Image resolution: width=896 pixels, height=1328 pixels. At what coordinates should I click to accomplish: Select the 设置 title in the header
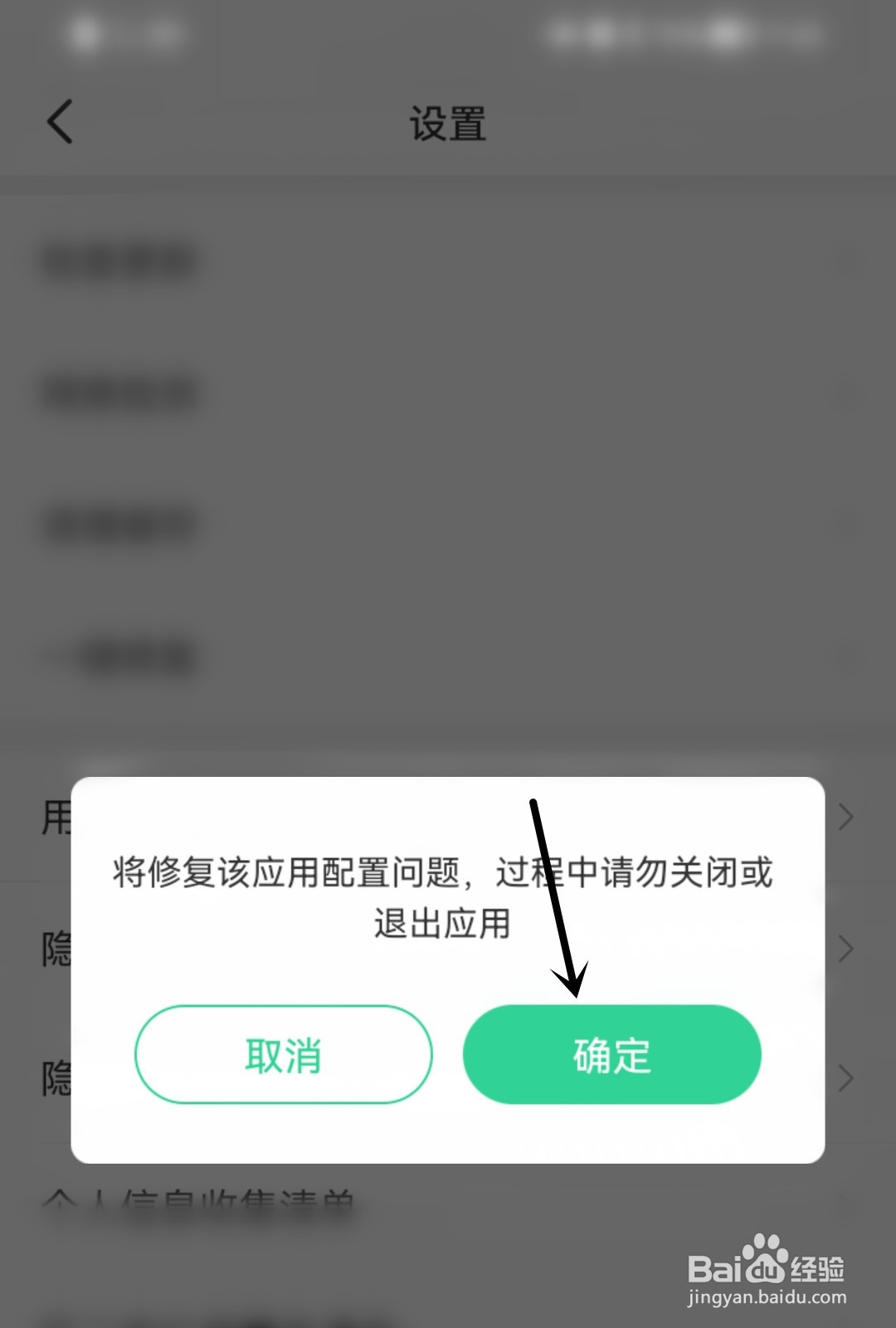(x=448, y=123)
